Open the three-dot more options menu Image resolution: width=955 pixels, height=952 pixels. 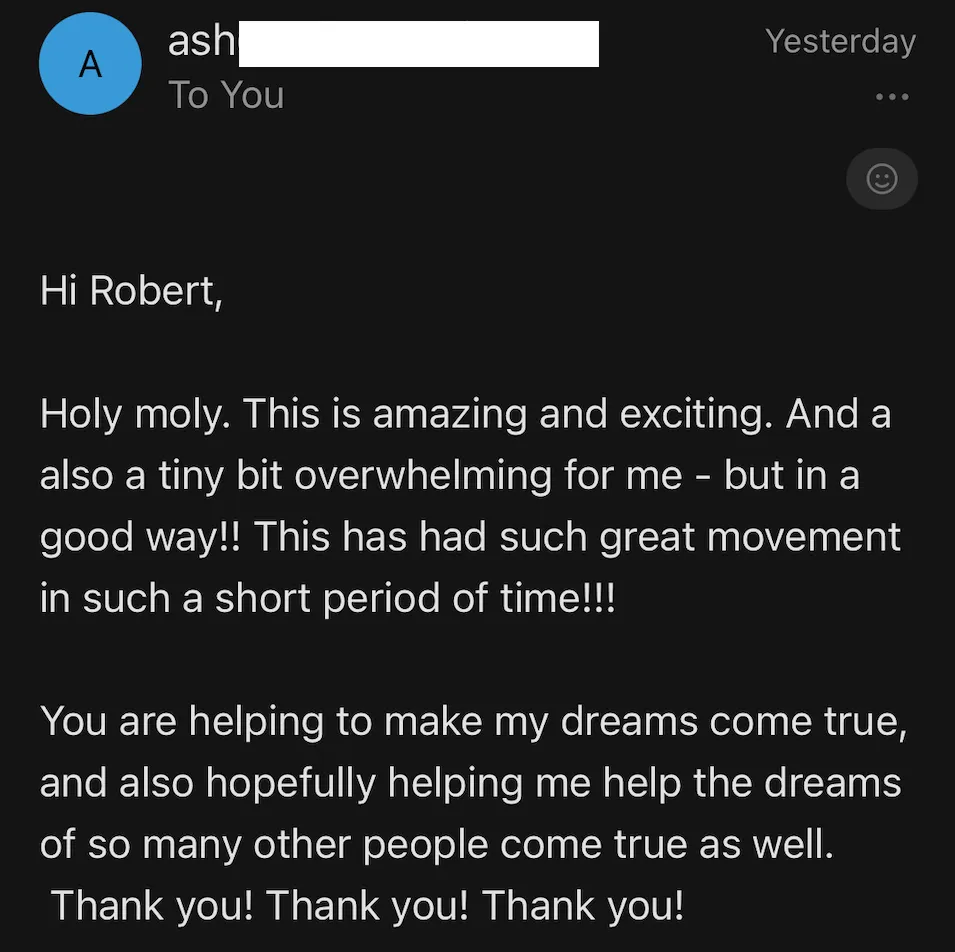point(892,96)
